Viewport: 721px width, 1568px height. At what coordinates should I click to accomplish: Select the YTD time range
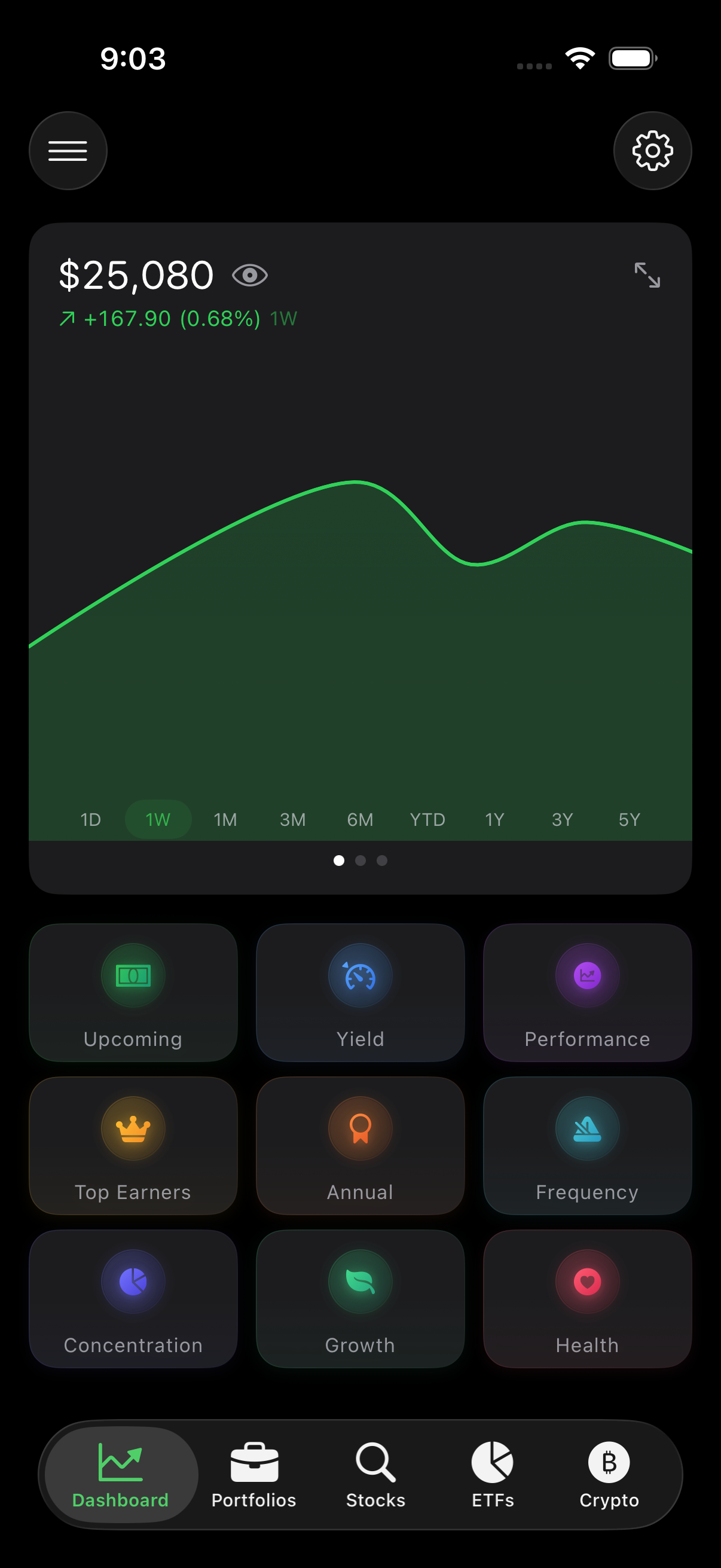[427, 819]
